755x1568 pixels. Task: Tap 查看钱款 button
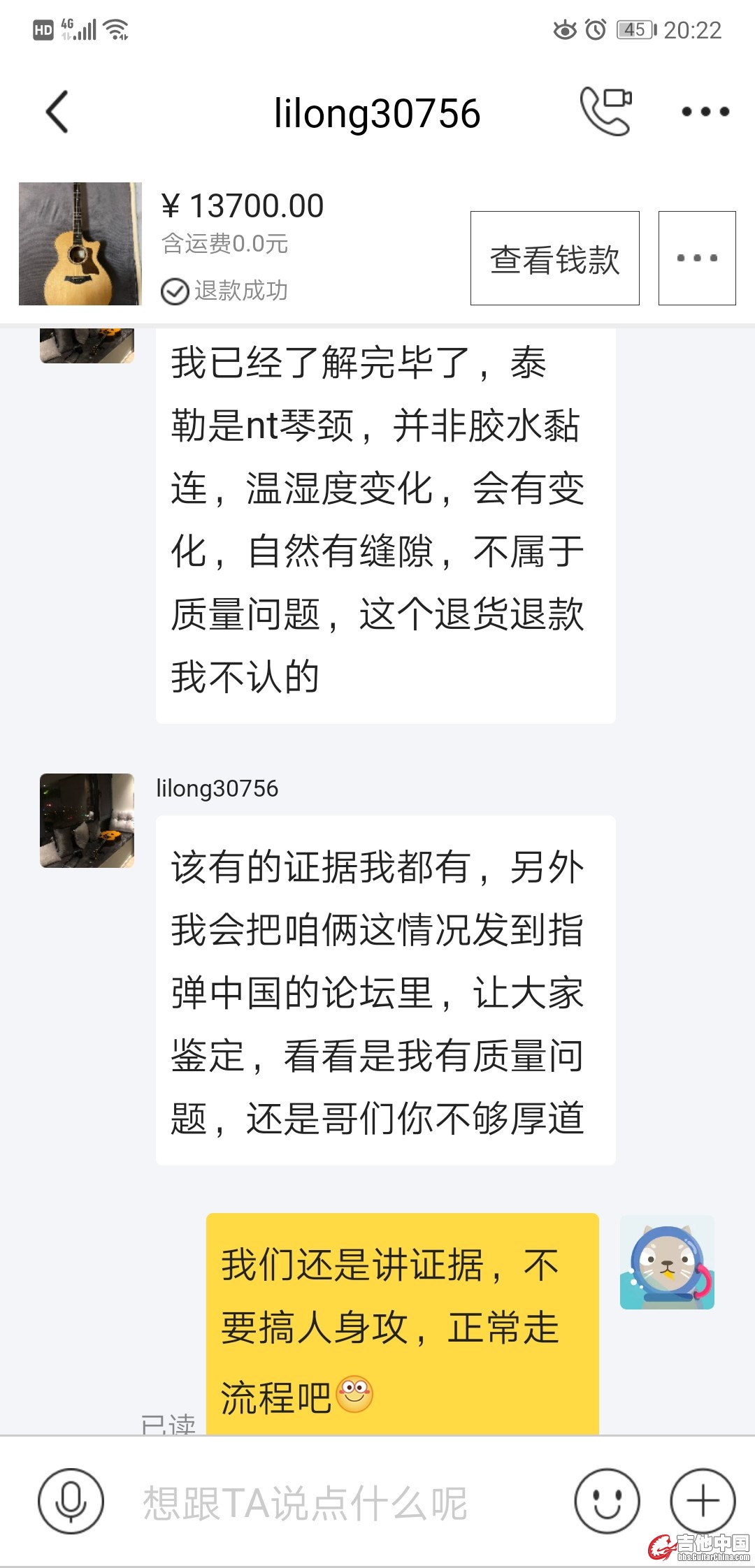554,259
